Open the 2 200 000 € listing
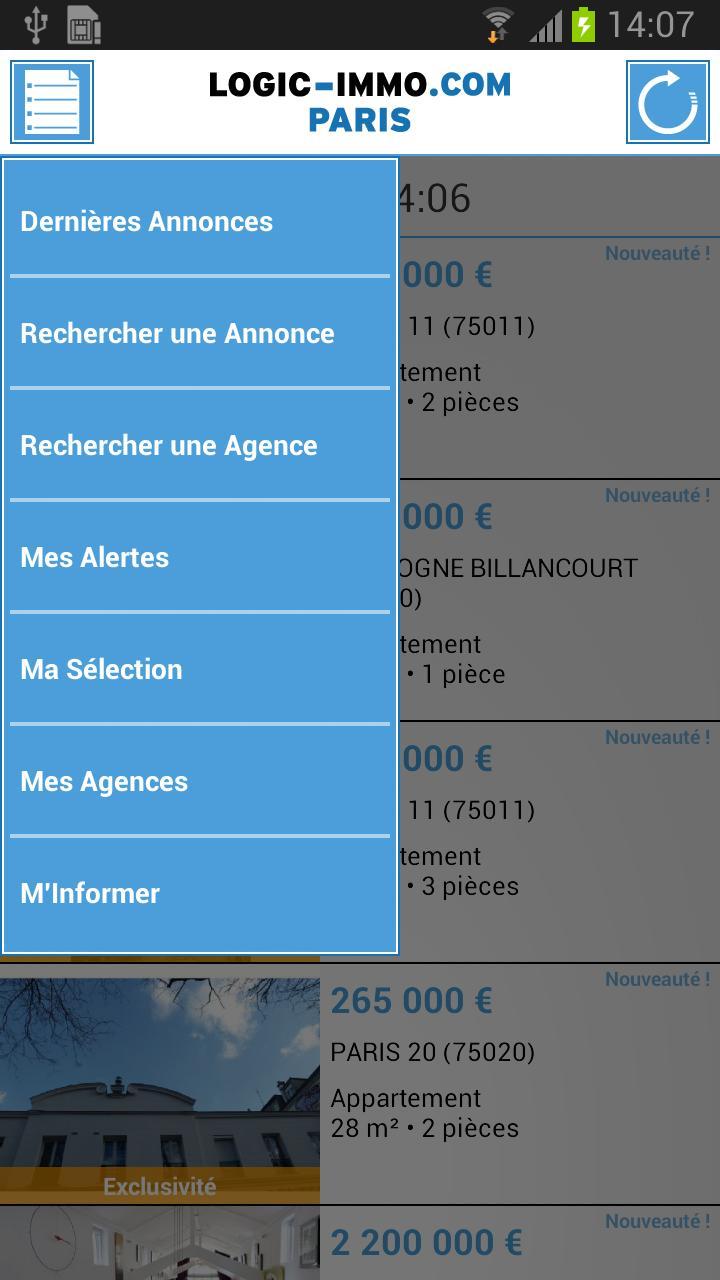Screen dimensions: 720x1280 [x=500, y=1244]
